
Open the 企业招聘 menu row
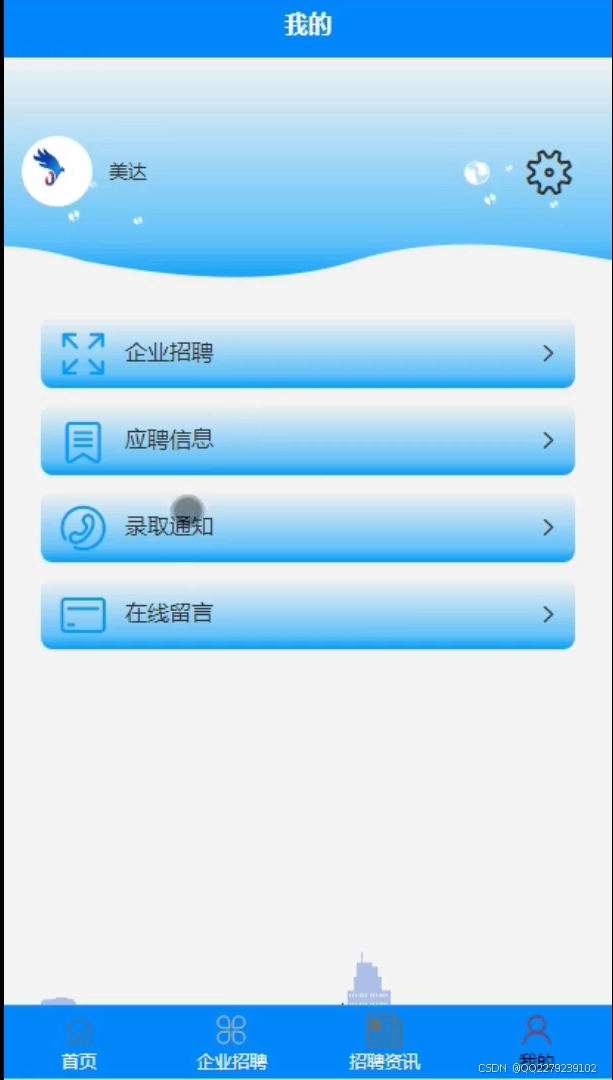pos(308,353)
